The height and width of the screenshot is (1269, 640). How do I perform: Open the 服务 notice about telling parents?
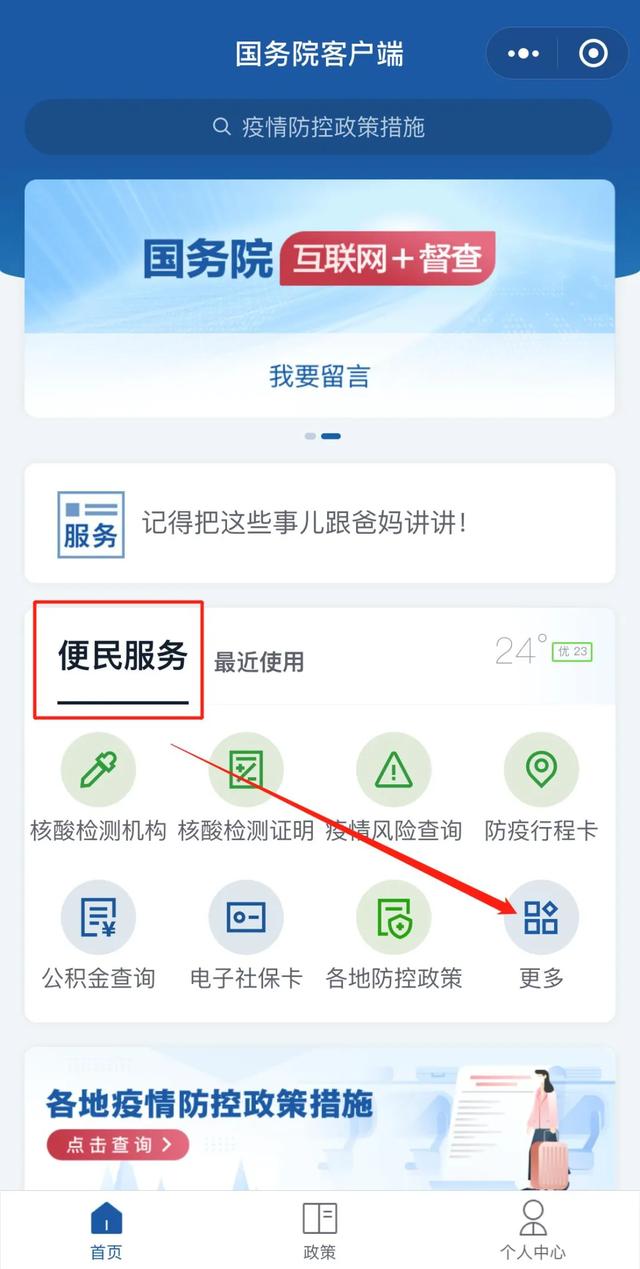pyautogui.click(x=319, y=523)
